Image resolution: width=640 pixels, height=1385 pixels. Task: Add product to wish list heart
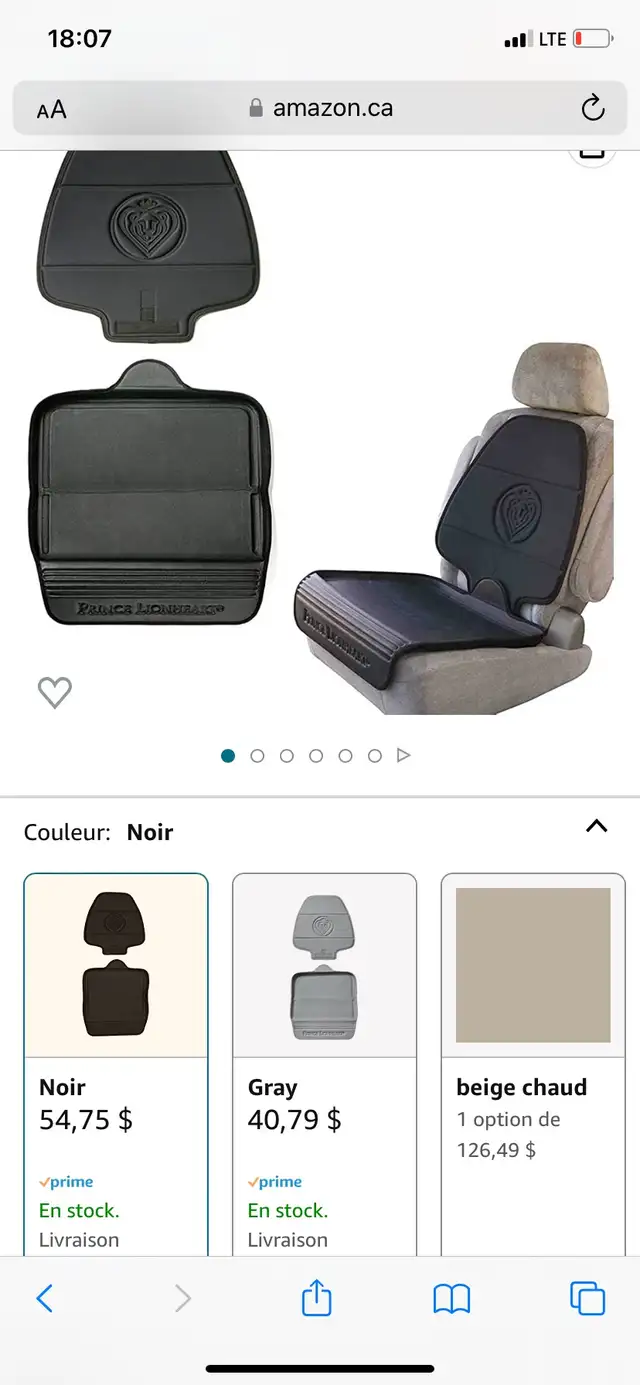pyautogui.click(x=55, y=692)
